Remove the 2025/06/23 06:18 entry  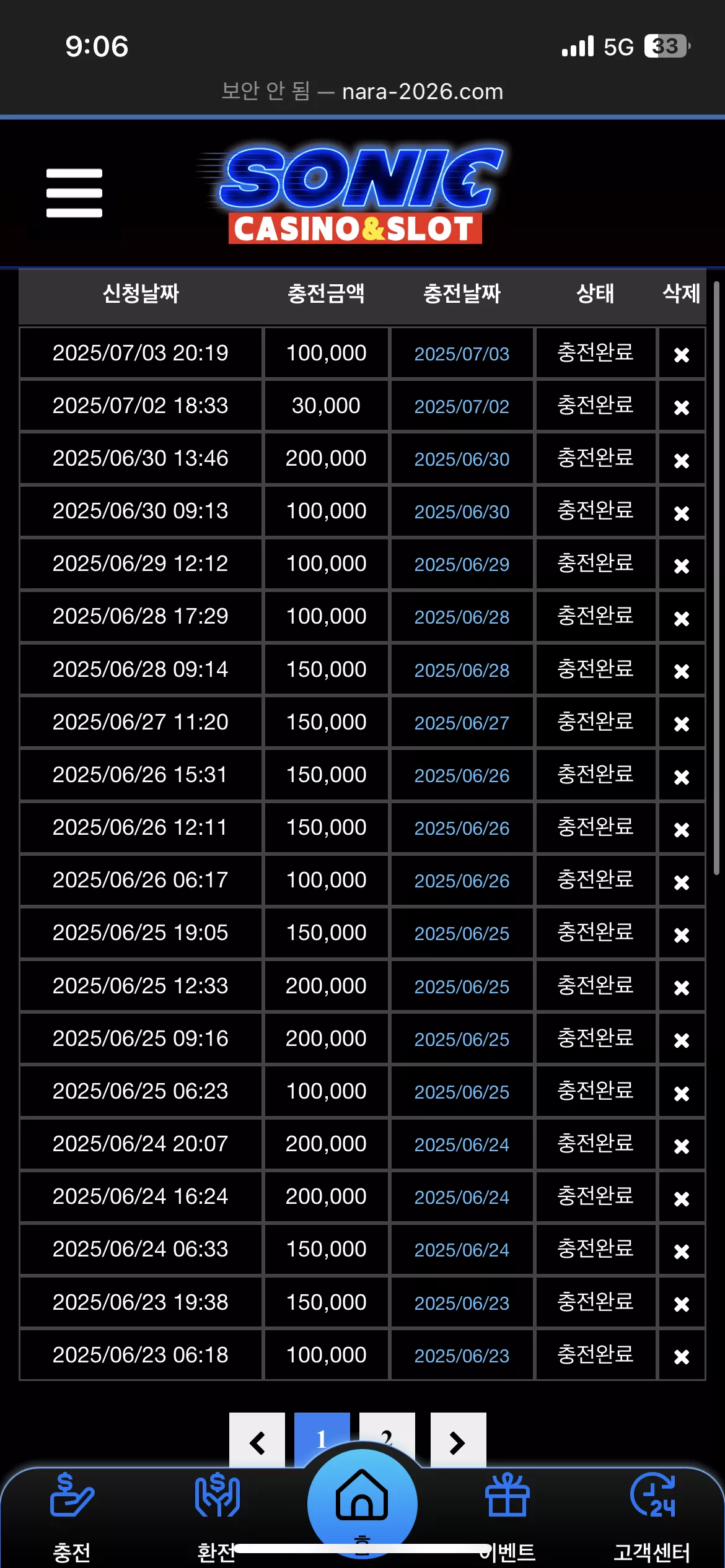click(682, 1357)
